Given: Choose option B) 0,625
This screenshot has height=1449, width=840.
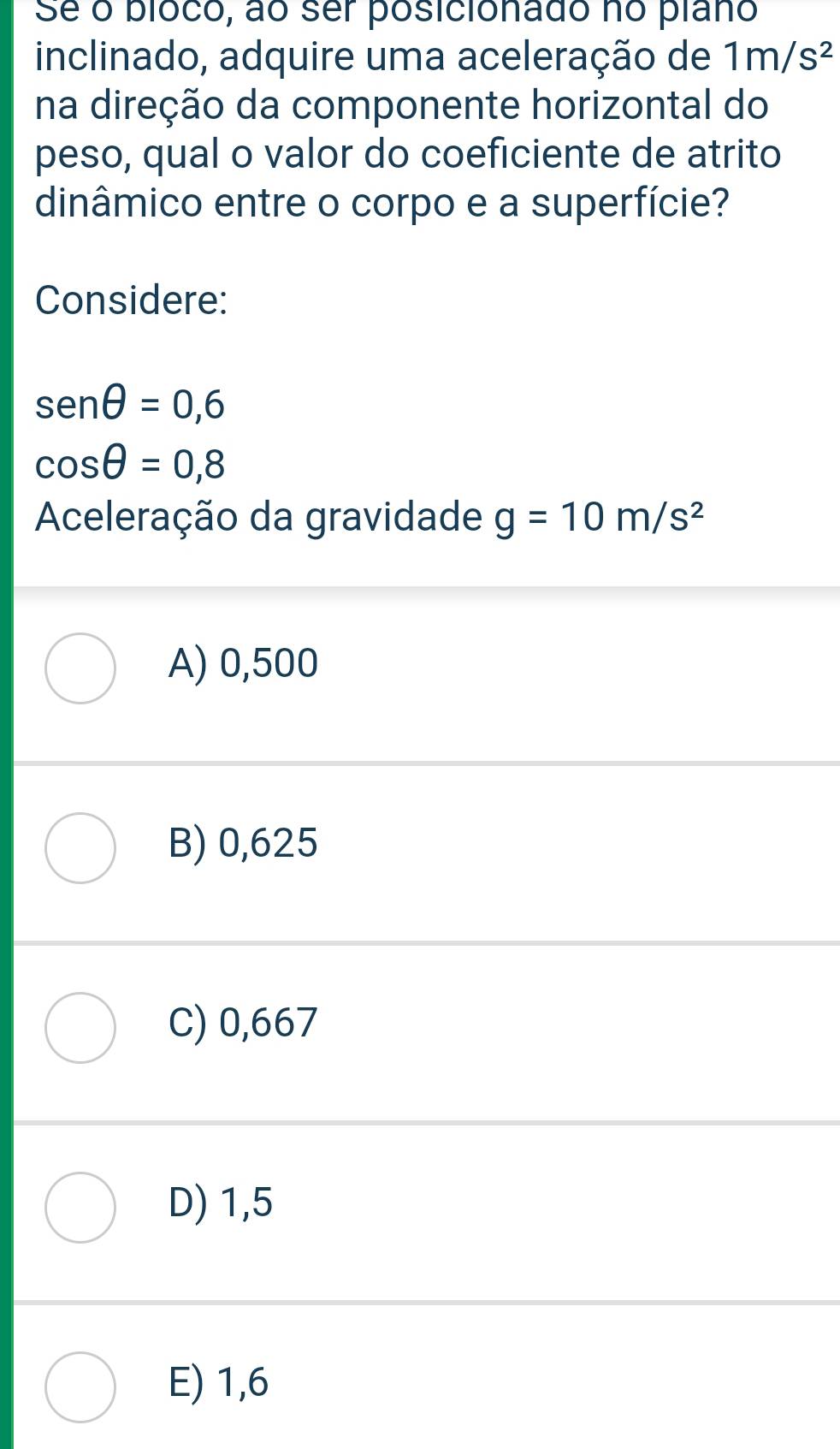Looking at the screenshot, I should point(80,848).
